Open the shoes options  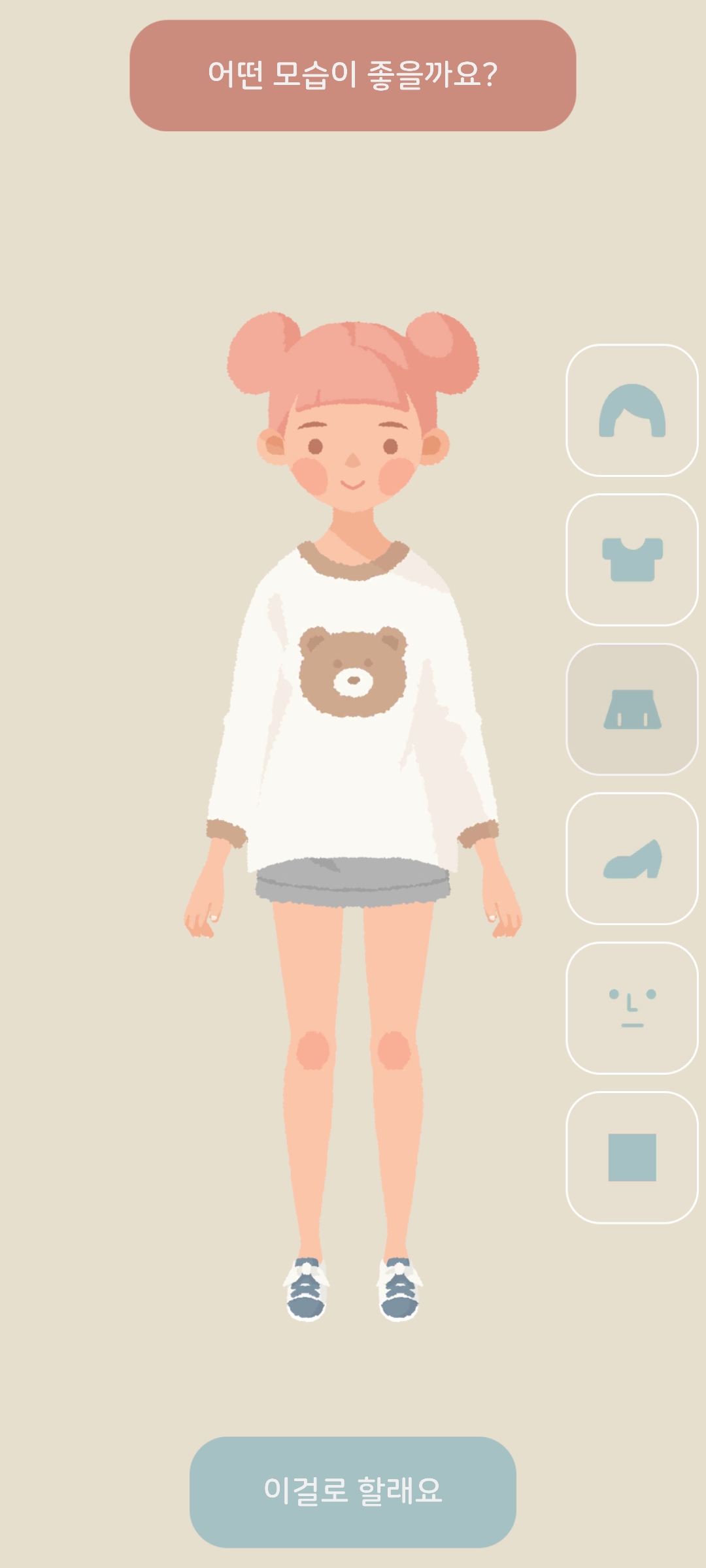coord(631,858)
